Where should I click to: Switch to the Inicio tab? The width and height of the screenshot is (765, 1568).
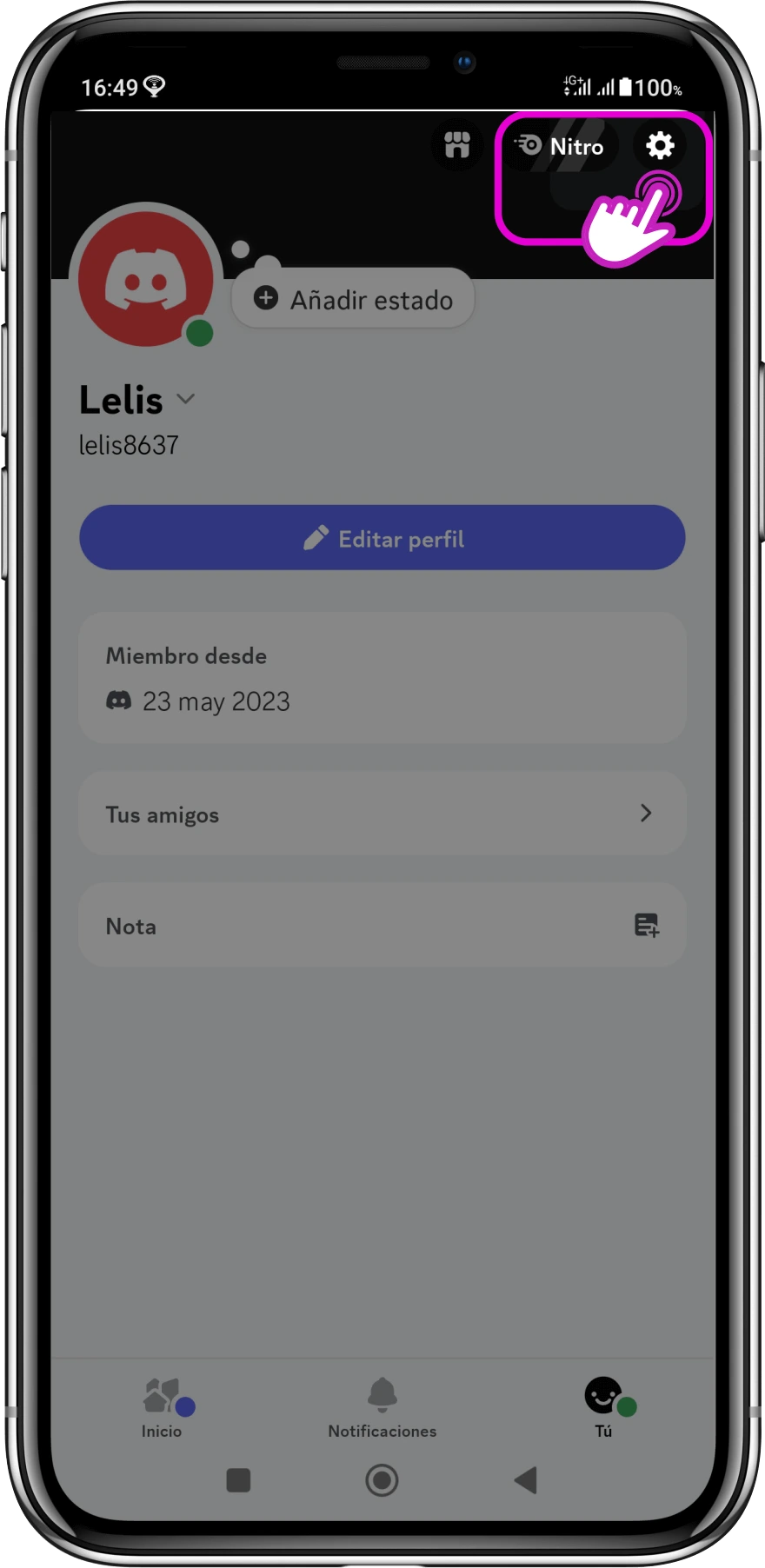(163, 1407)
